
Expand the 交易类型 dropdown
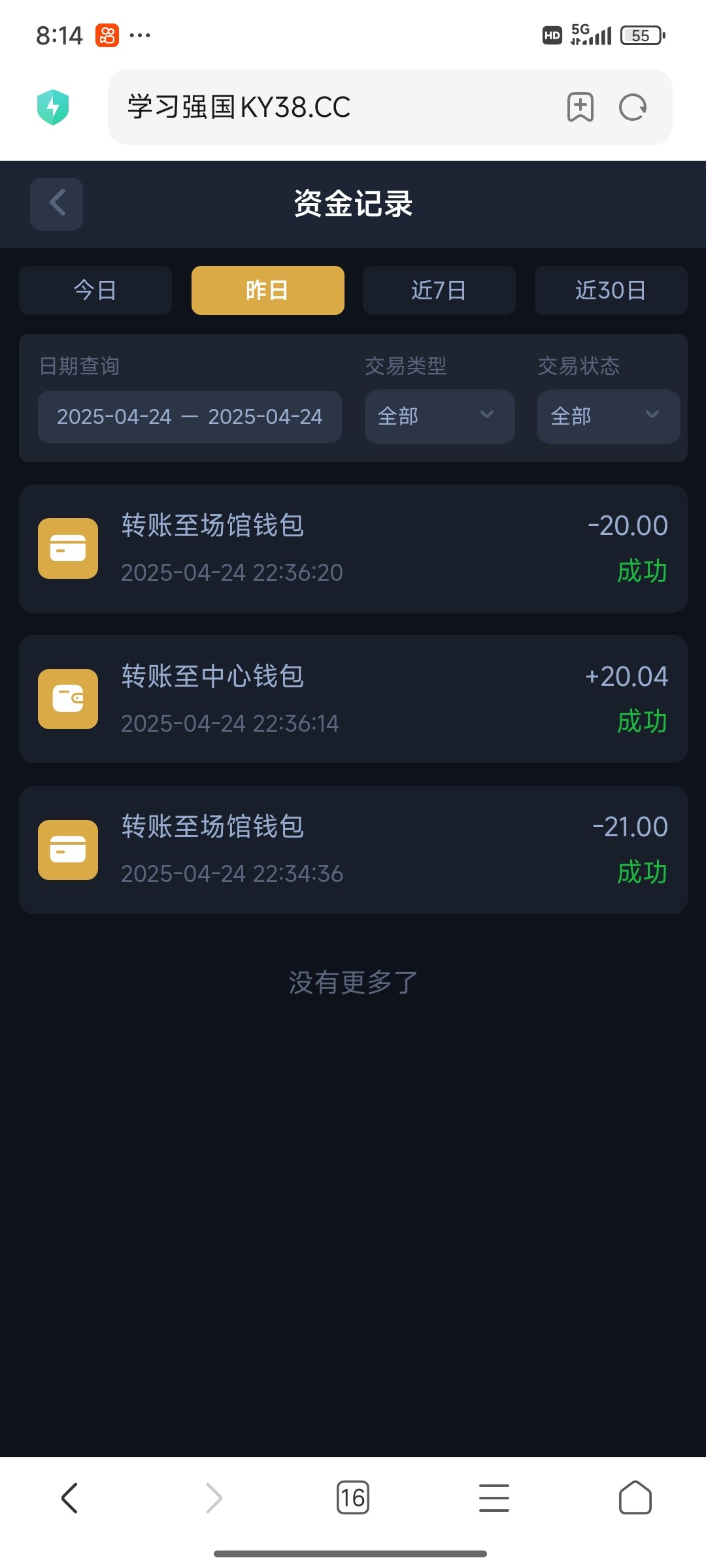[439, 417]
